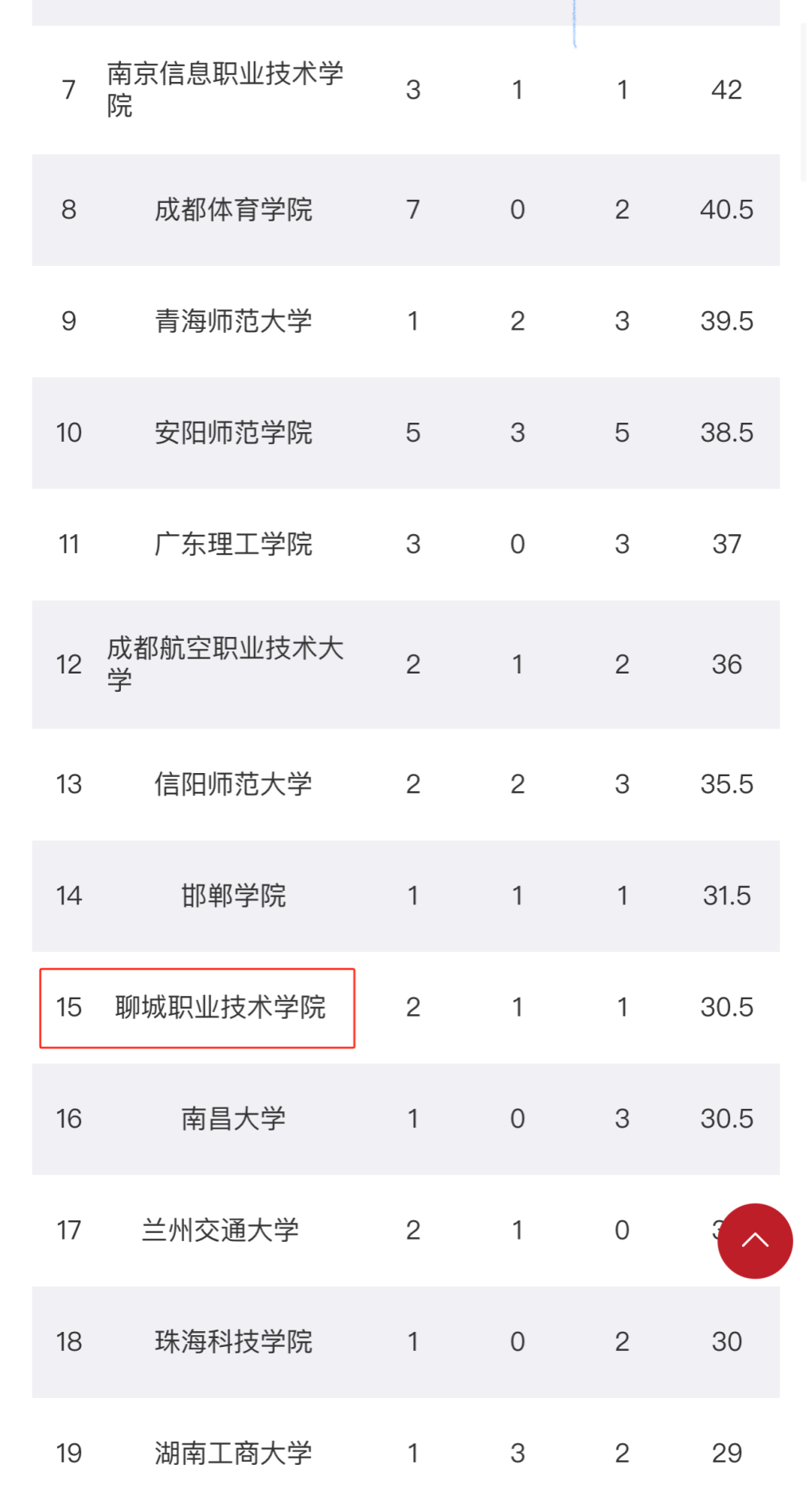Tap the red back-to-top arrow button
The width and height of the screenshot is (812, 1507).
point(754,1240)
